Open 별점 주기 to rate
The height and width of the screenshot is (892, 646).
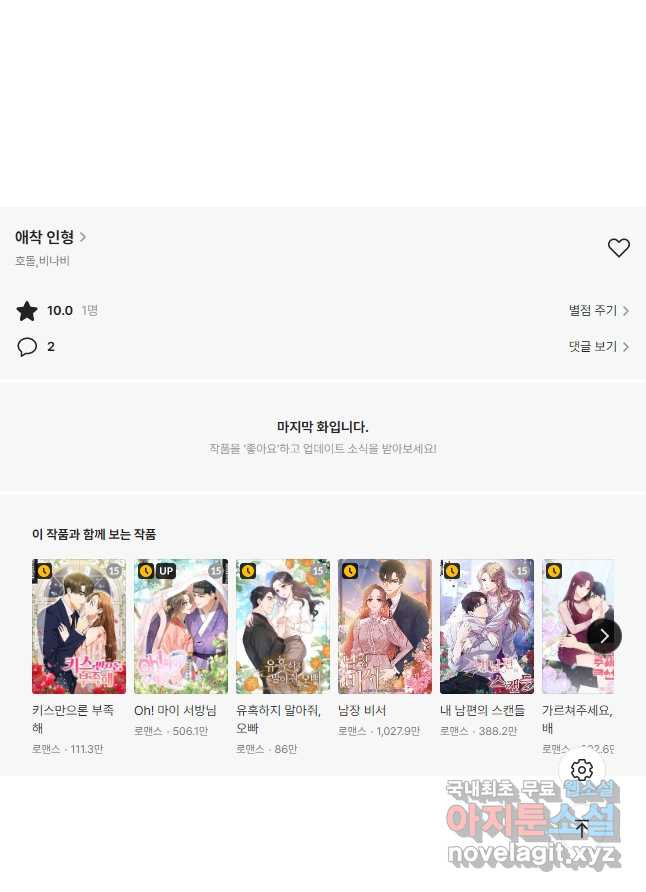click(x=598, y=311)
